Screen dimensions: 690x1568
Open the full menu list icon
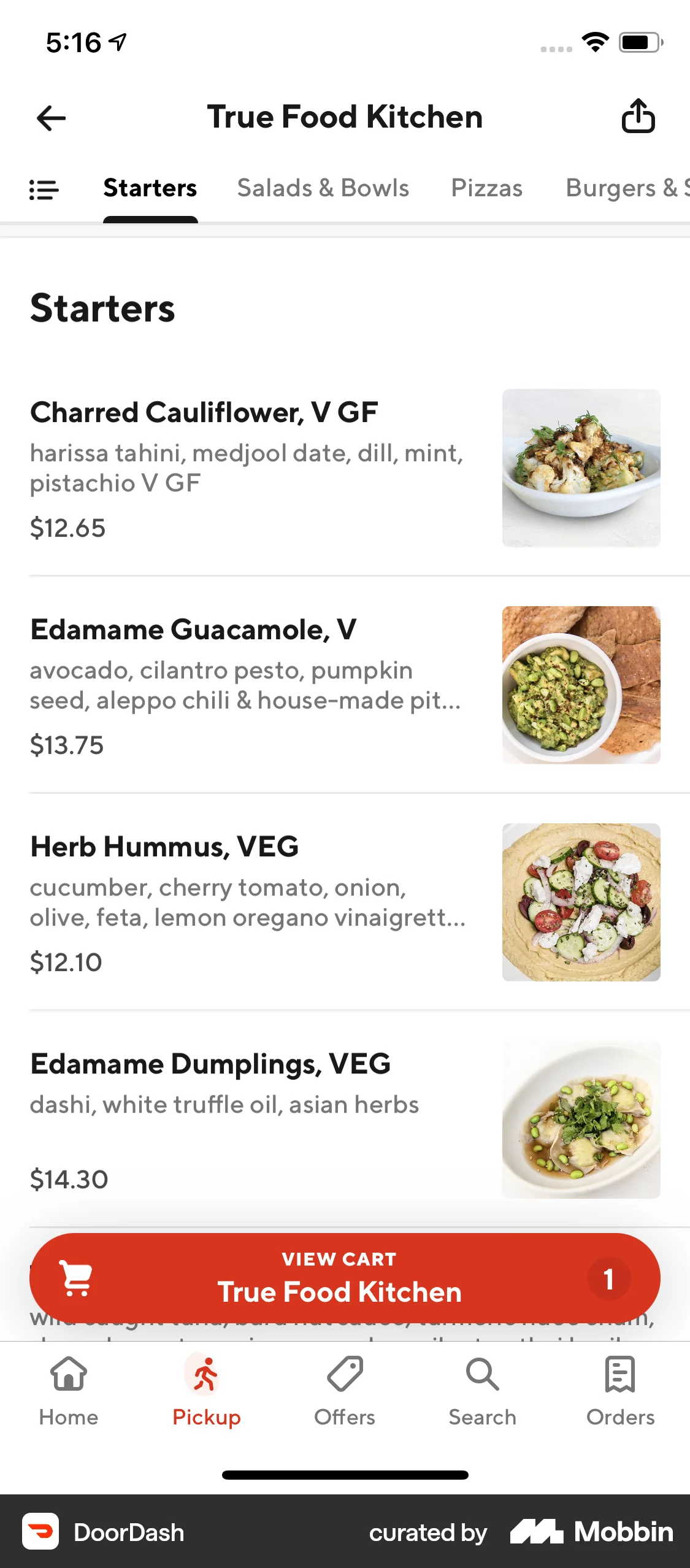pyautogui.click(x=44, y=189)
